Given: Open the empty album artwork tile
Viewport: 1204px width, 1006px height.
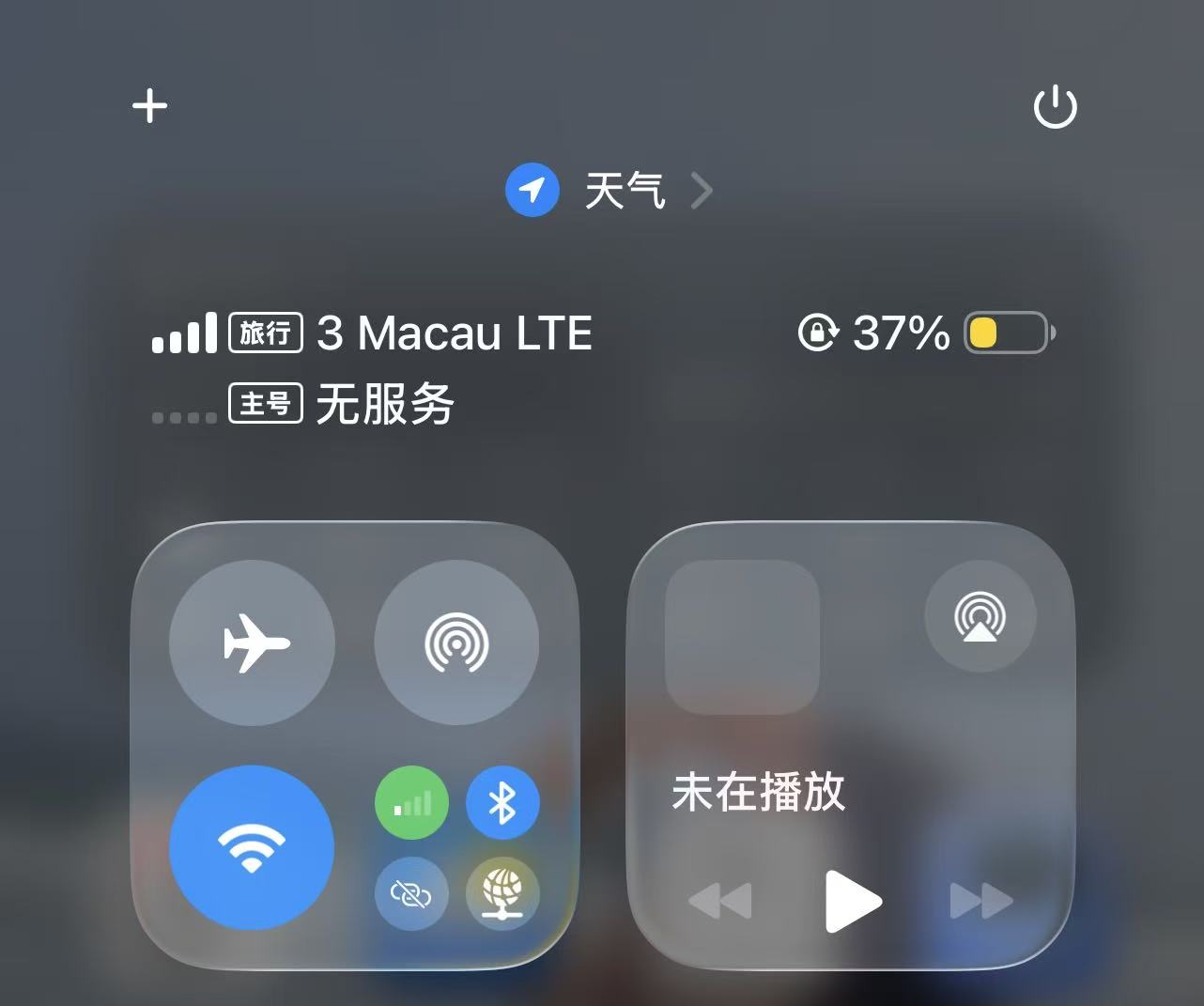Looking at the screenshot, I should coord(742,637).
